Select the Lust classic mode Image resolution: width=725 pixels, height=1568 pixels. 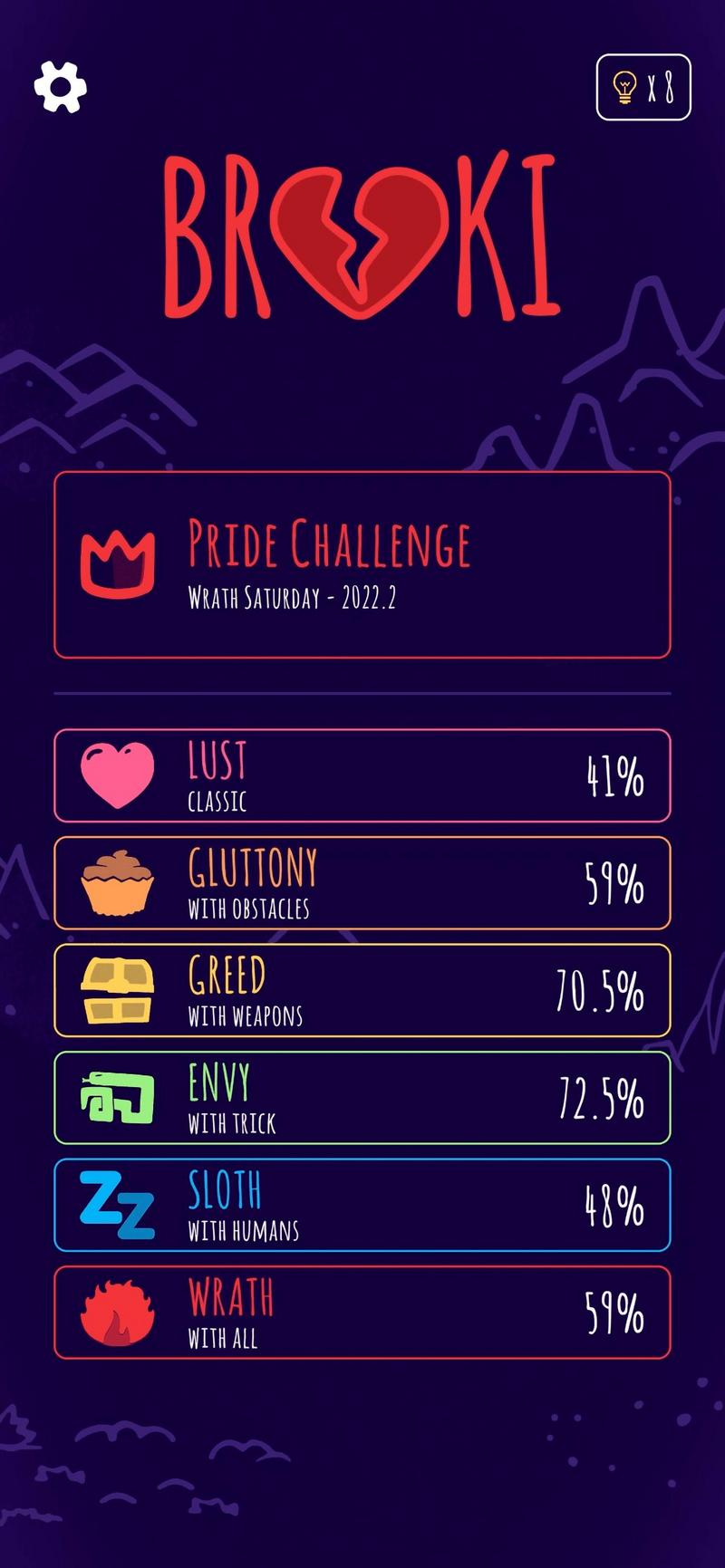point(362,775)
